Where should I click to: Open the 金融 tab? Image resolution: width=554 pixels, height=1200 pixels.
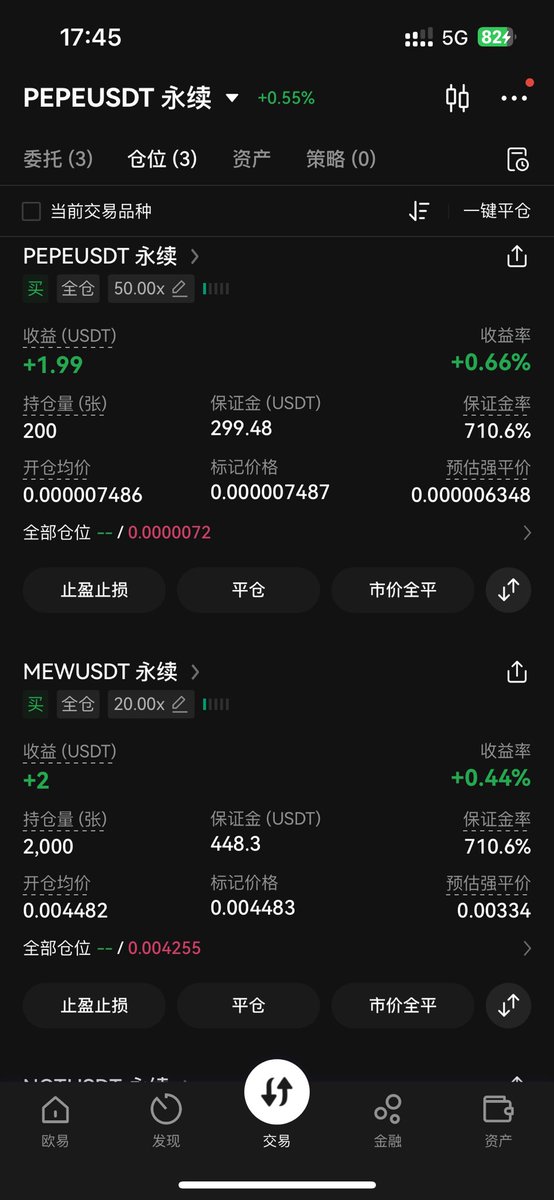(387, 1120)
